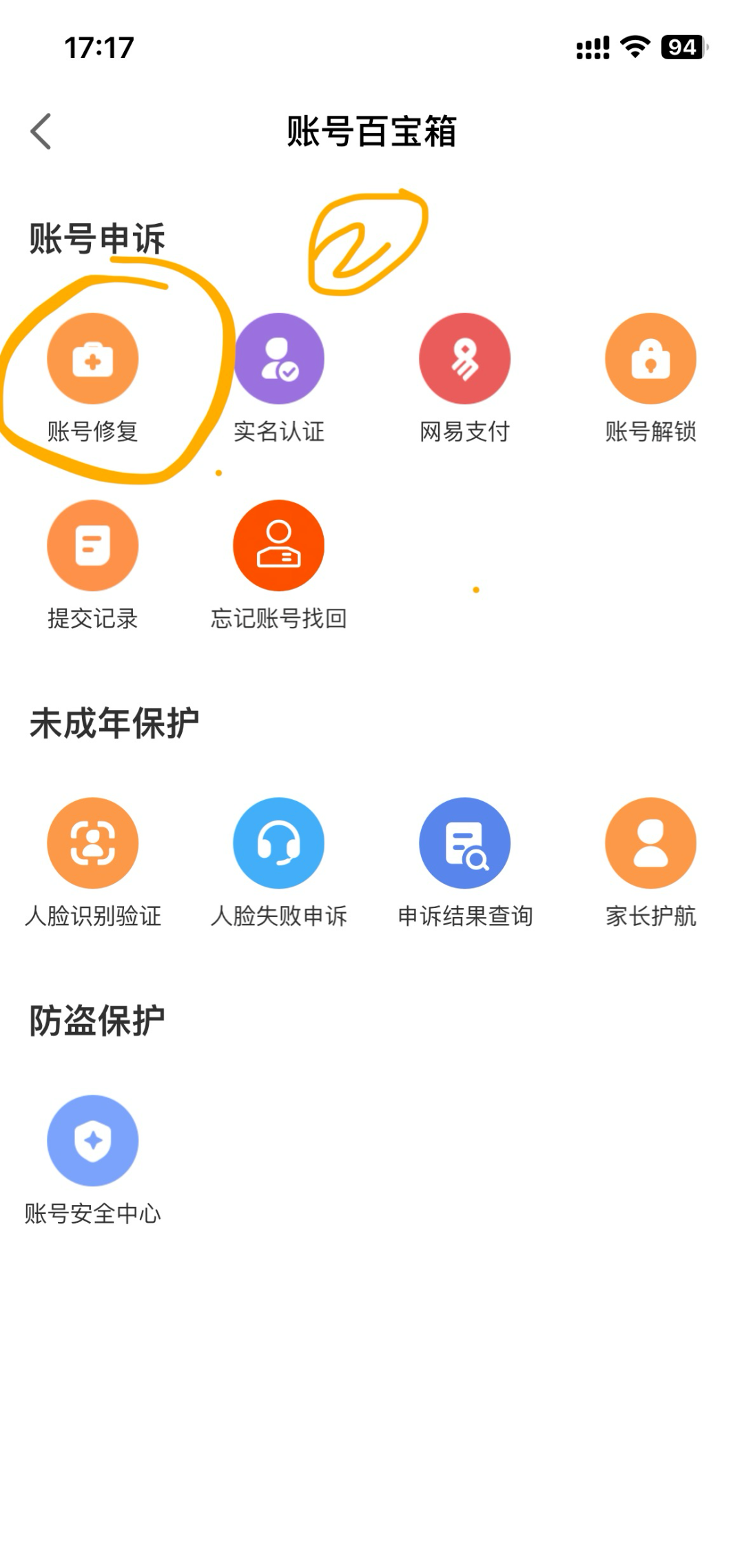The width and height of the screenshot is (742, 1568).
Task: Select 忘记账号找回 forgot account recovery
Action: tap(278, 544)
